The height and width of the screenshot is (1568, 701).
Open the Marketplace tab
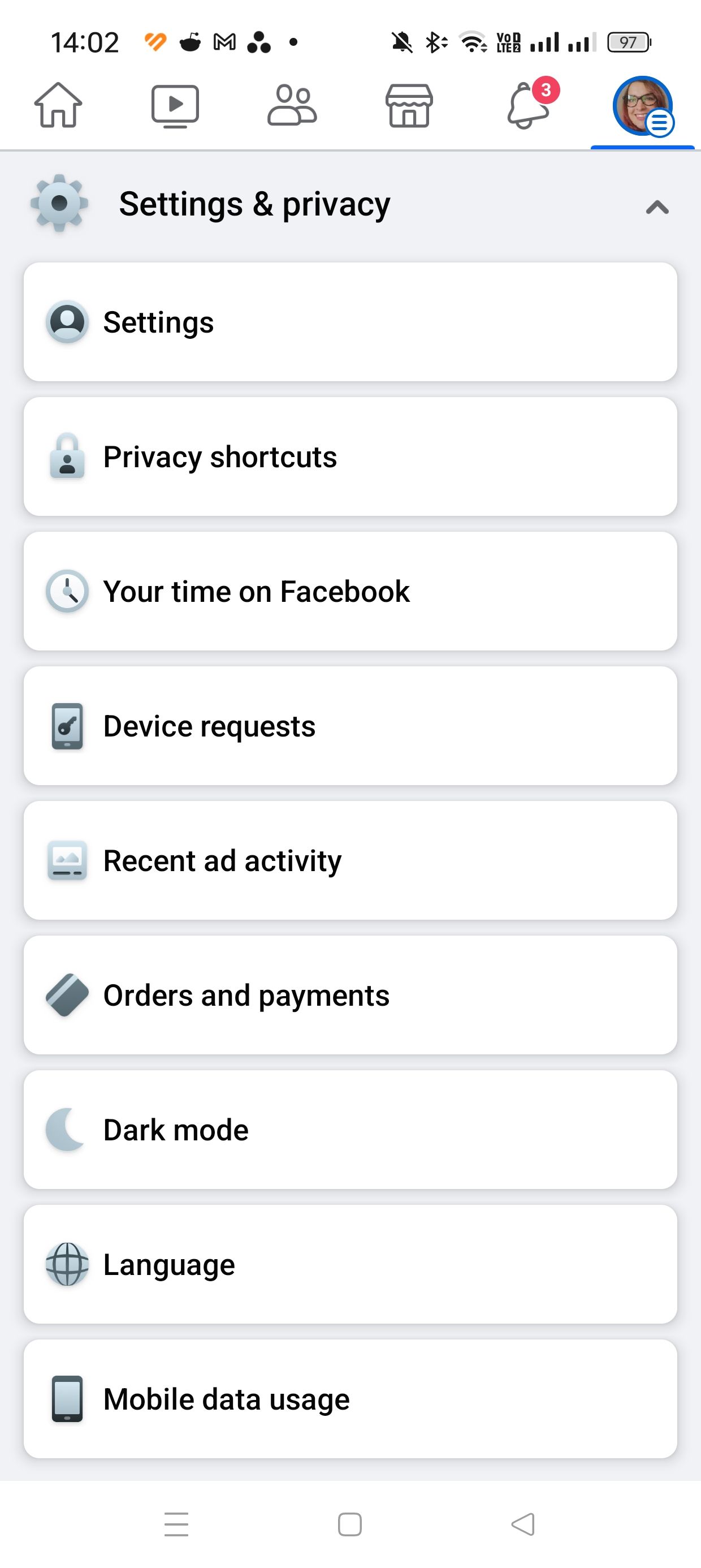pyautogui.click(x=409, y=105)
